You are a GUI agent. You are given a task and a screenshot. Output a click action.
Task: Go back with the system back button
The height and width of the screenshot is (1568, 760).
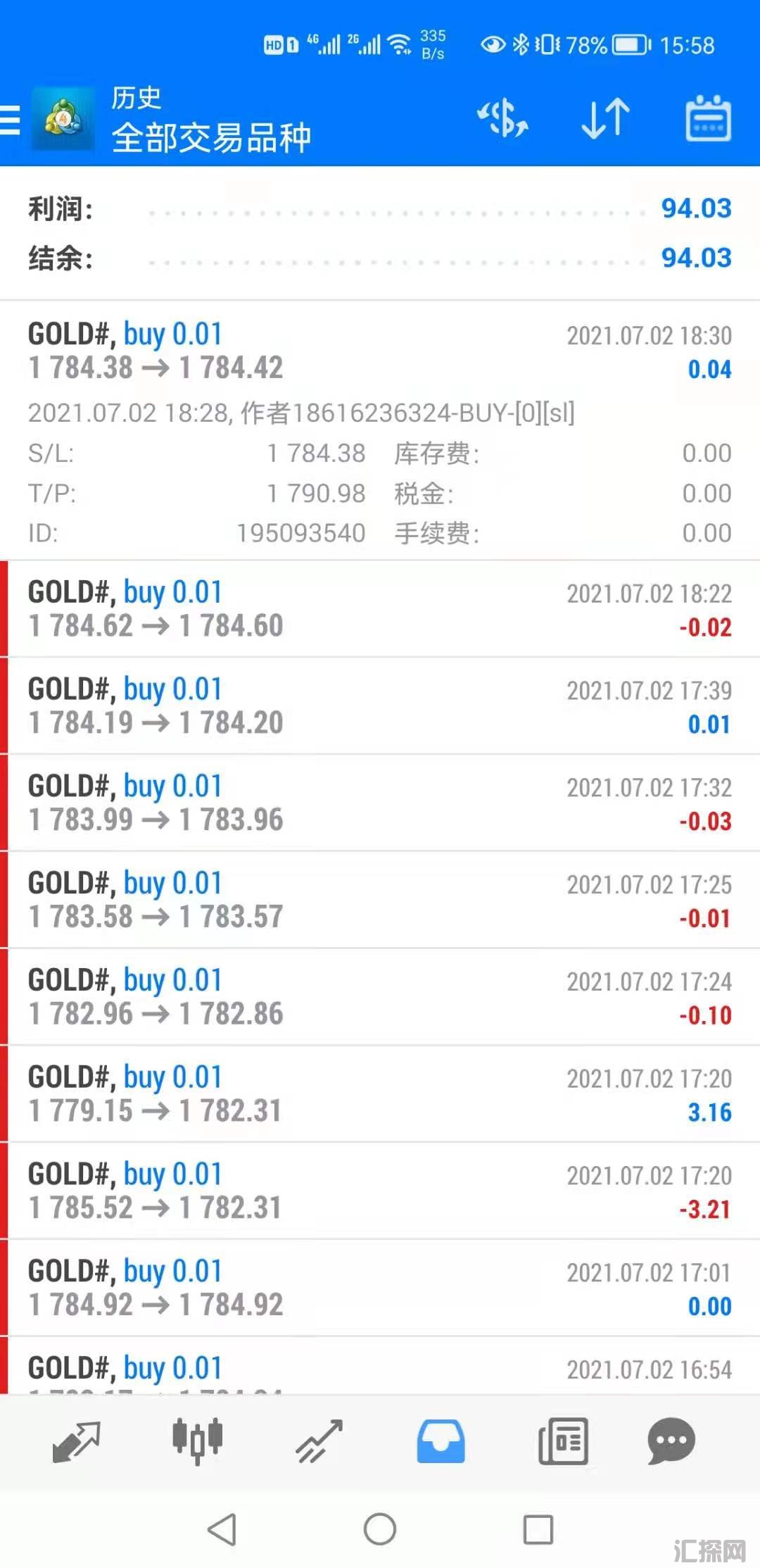click(x=222, y=1529)
